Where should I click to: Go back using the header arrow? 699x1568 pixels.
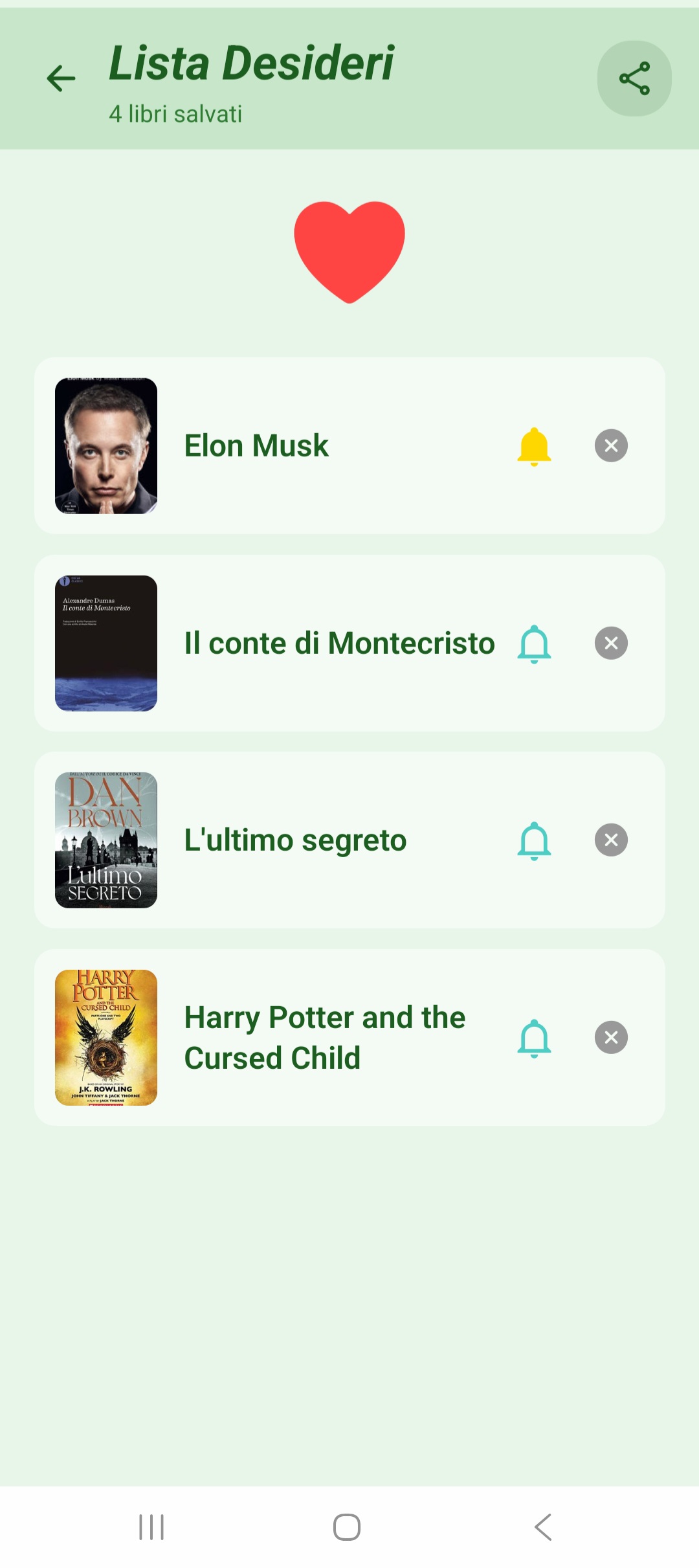tap(61, 78)
